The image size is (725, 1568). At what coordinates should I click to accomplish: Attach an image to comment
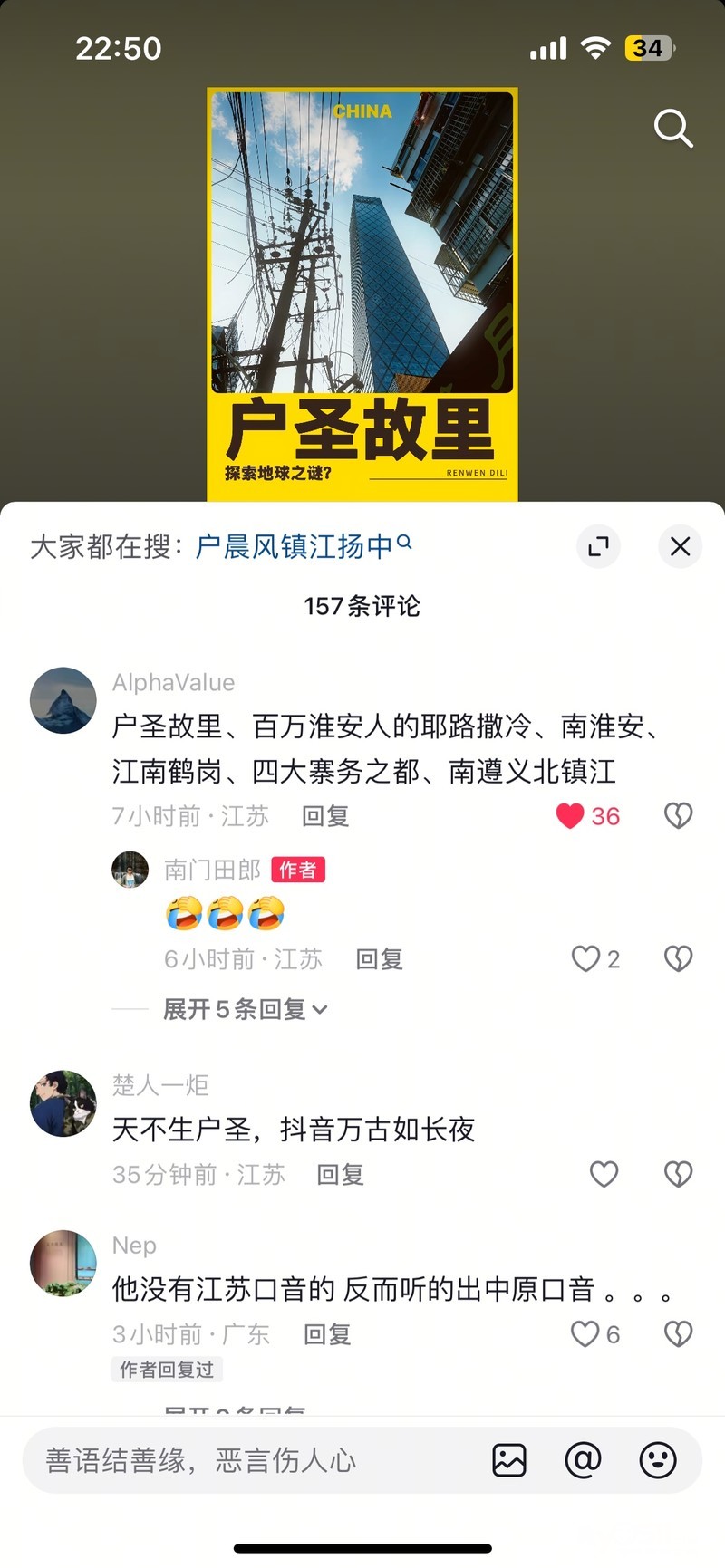(509, 1460)
